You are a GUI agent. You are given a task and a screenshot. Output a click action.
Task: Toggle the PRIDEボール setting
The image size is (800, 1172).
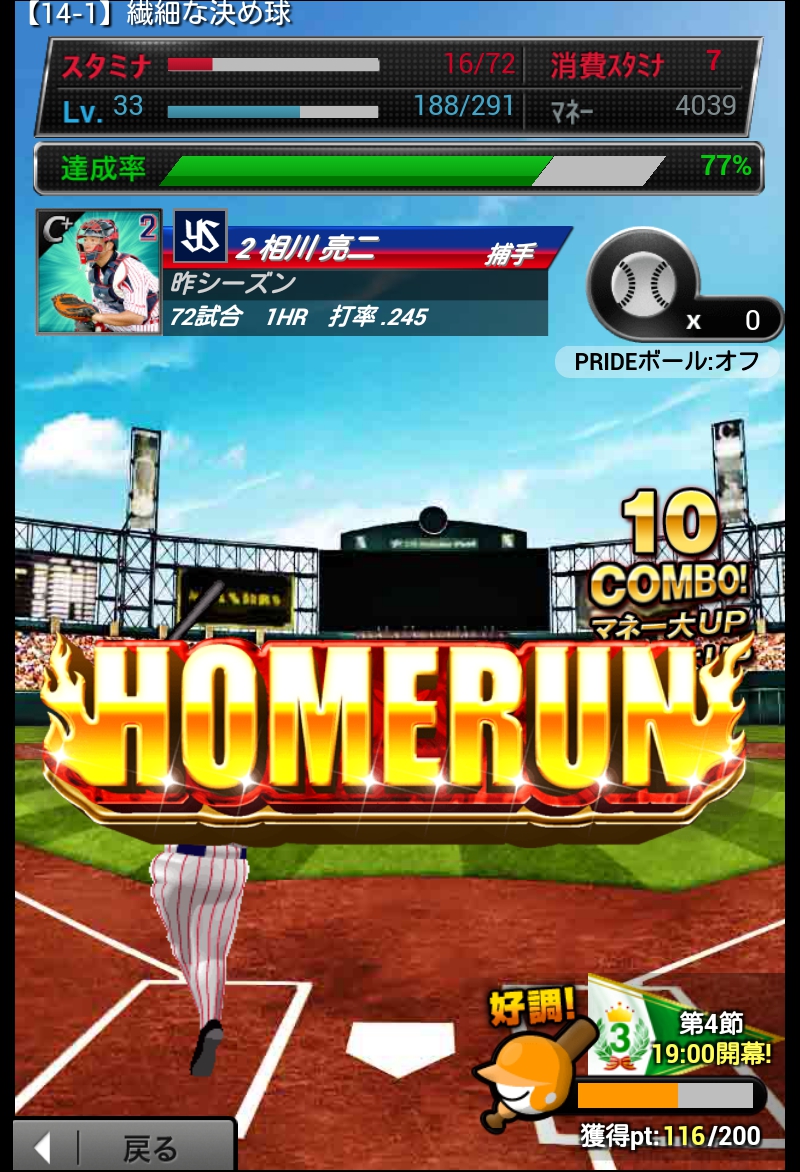coord(667,361)
